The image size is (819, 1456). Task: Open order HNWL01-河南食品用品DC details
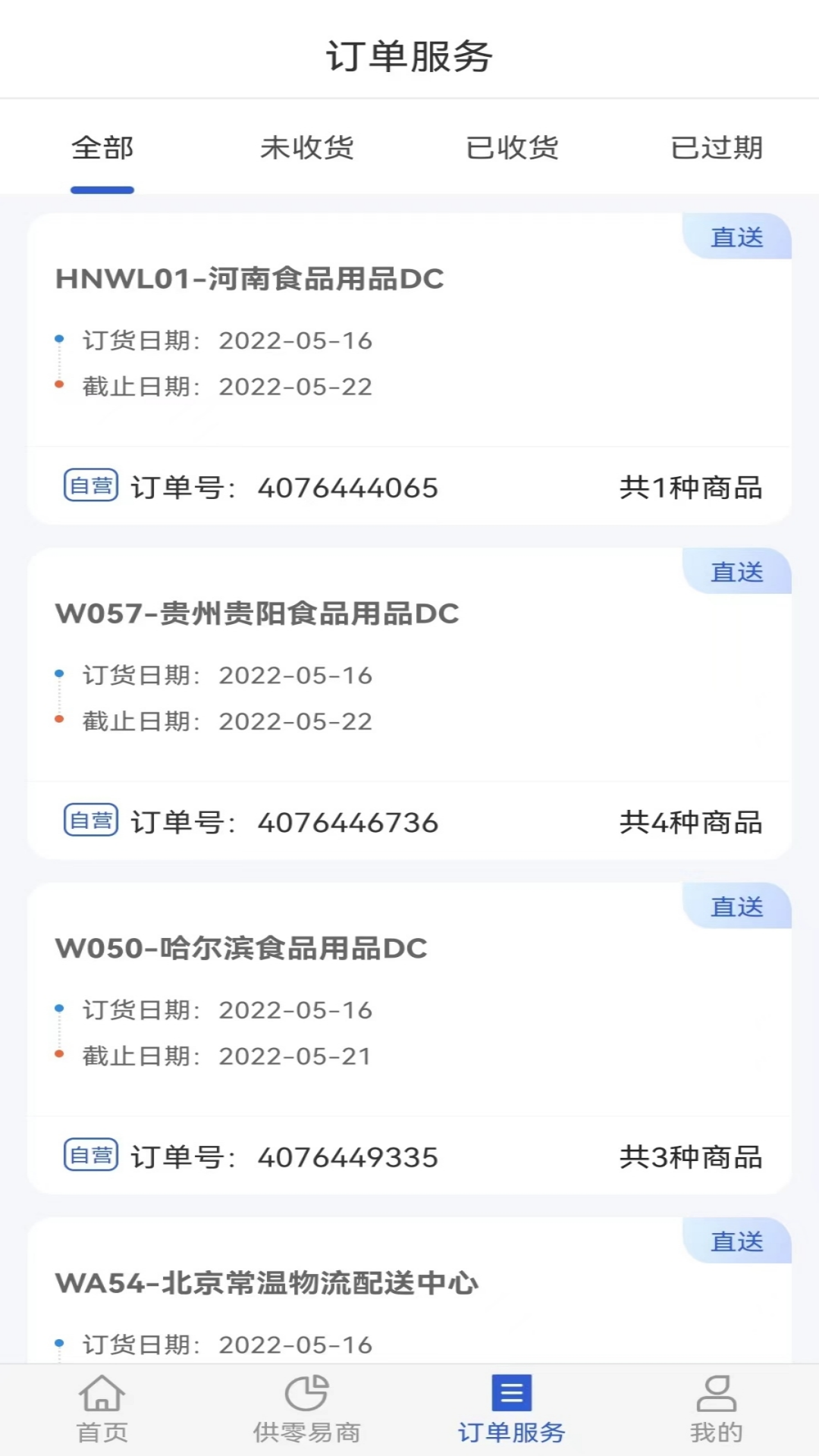tap(250, 279)
